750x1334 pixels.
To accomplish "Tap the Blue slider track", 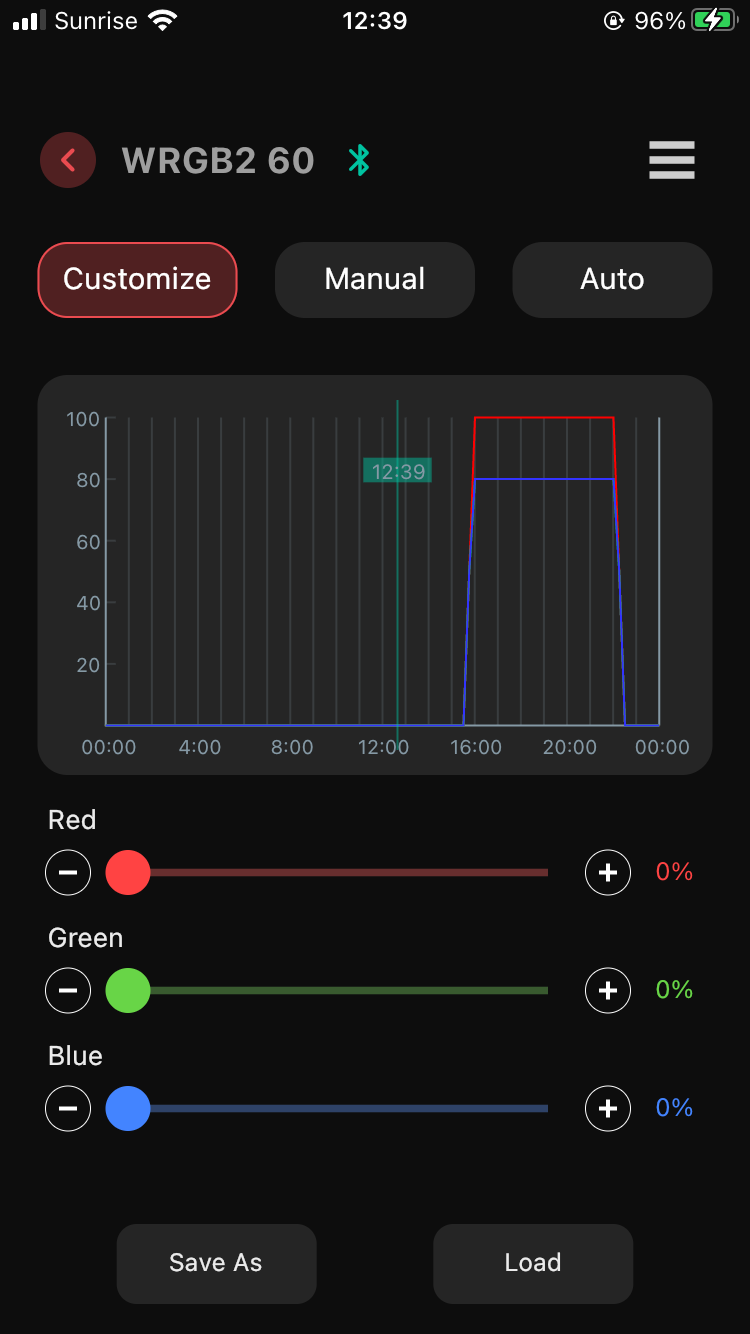I will pos(327,1108).
